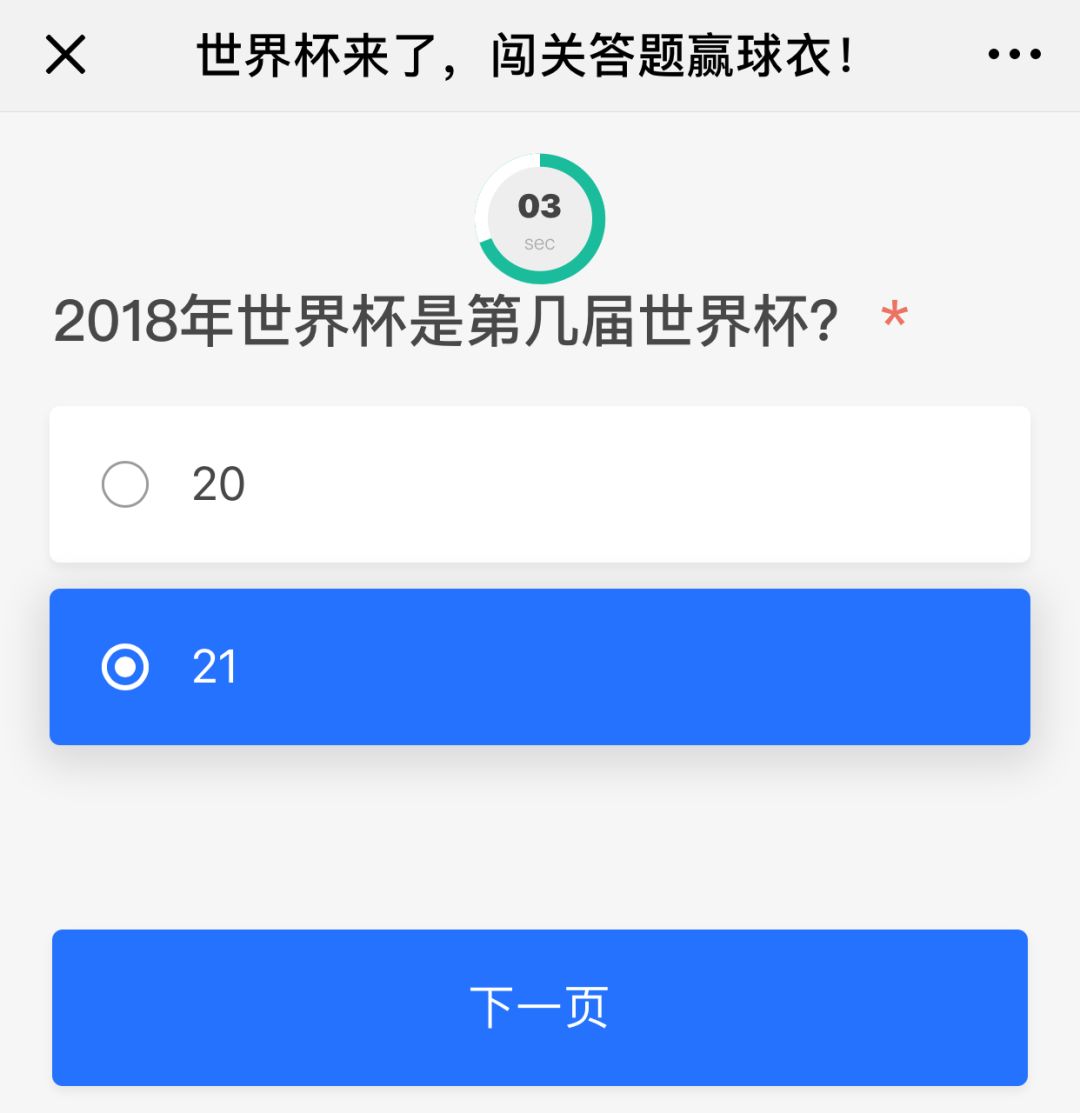Click the blue button at the bottom of the page

coord(540,1008)
